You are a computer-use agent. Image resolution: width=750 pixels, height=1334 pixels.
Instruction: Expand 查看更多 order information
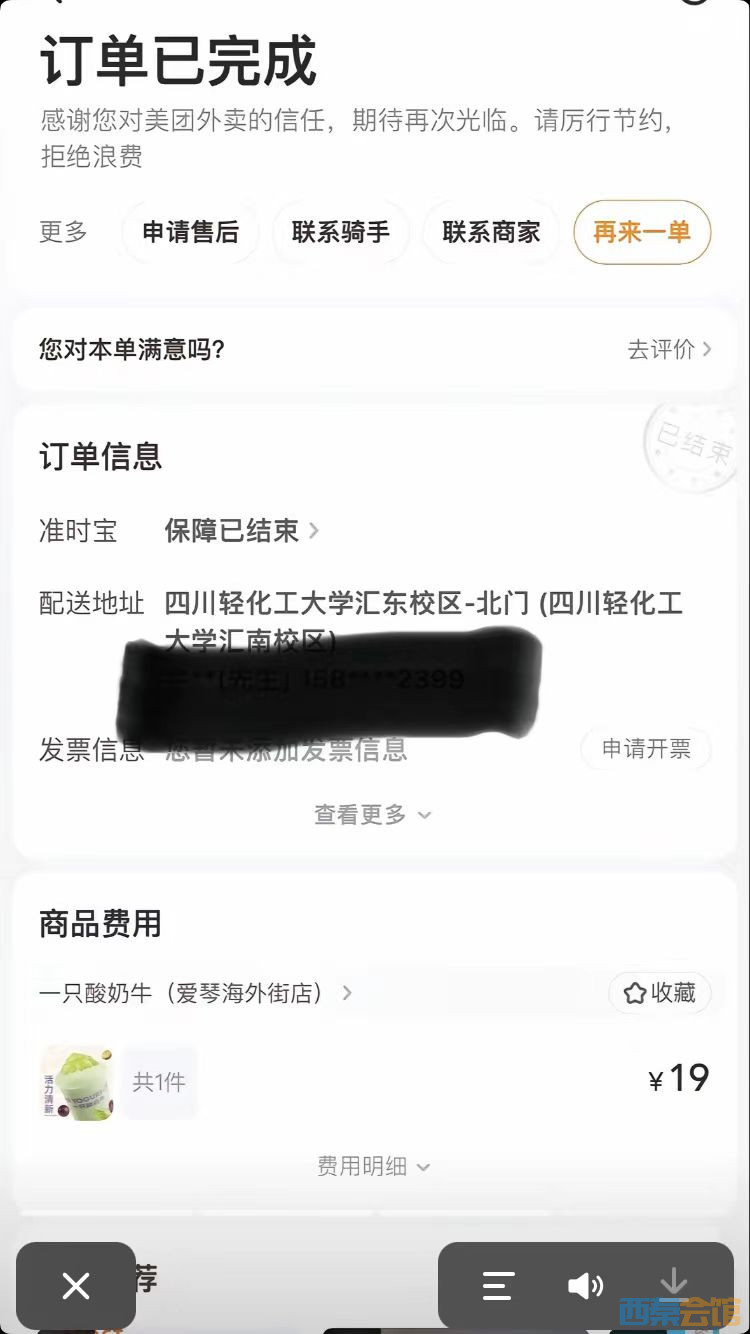click(372, 815)
